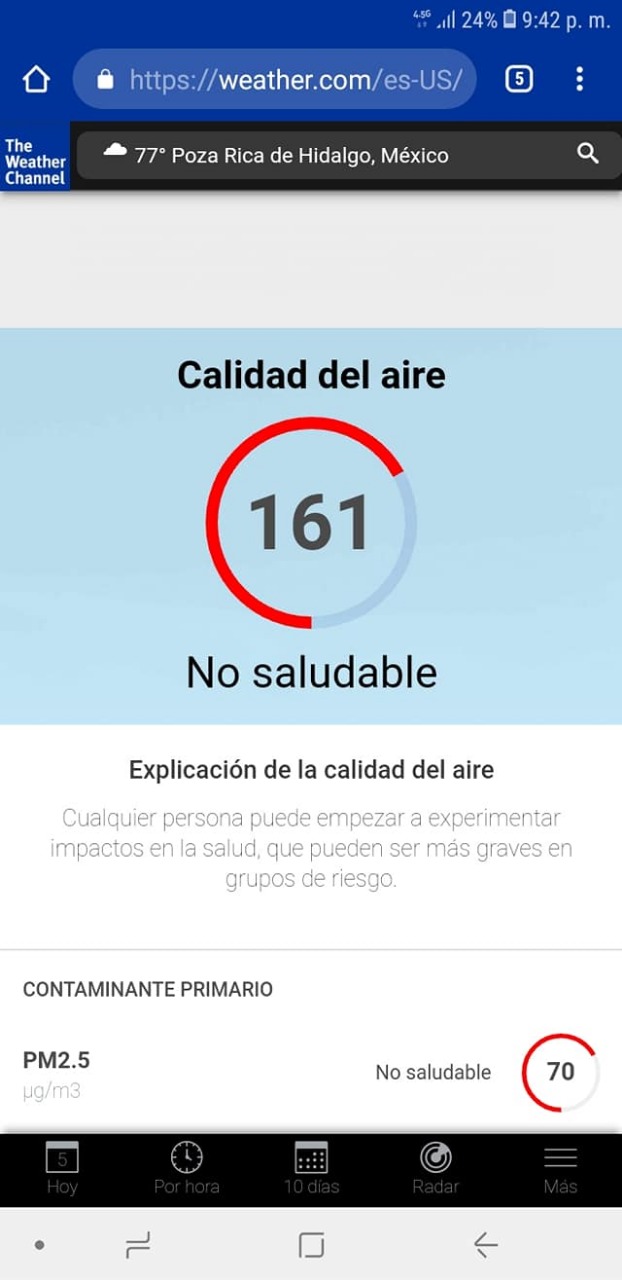Image resolution: width=622 pixels, height=1280 pixels.
Task: Go back using the system back button
Action: point(485,1245)
